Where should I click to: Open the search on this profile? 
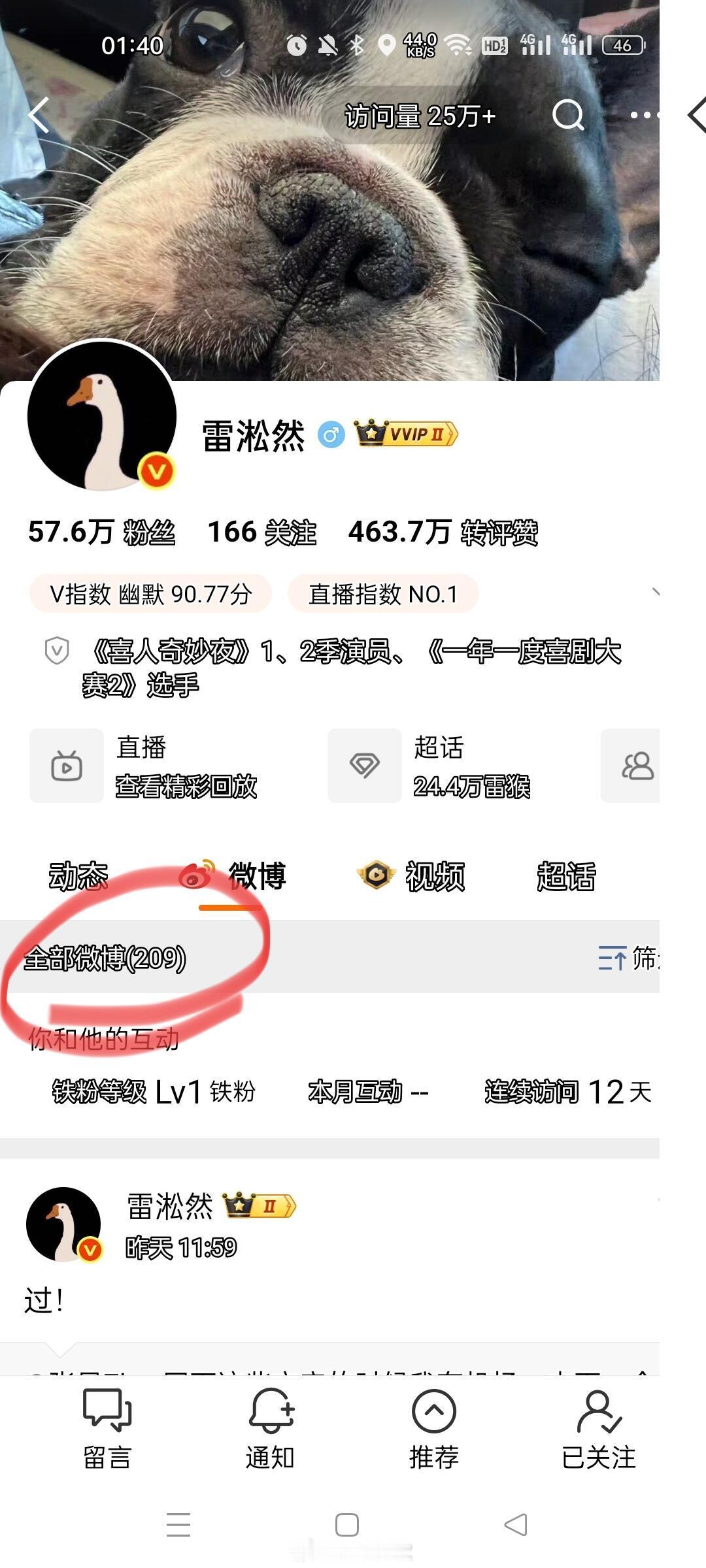(x=570, y=115)
